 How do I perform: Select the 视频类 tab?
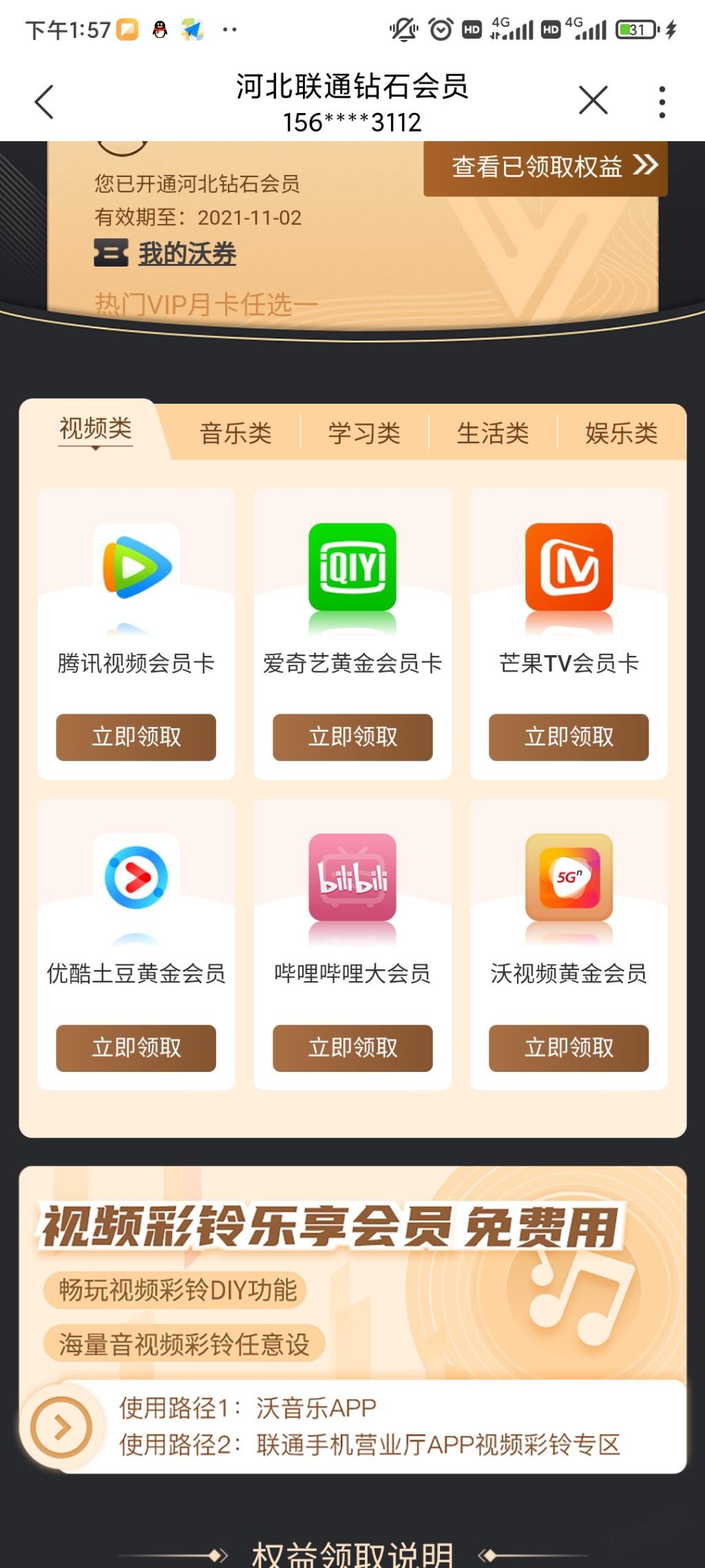[96, 429]
